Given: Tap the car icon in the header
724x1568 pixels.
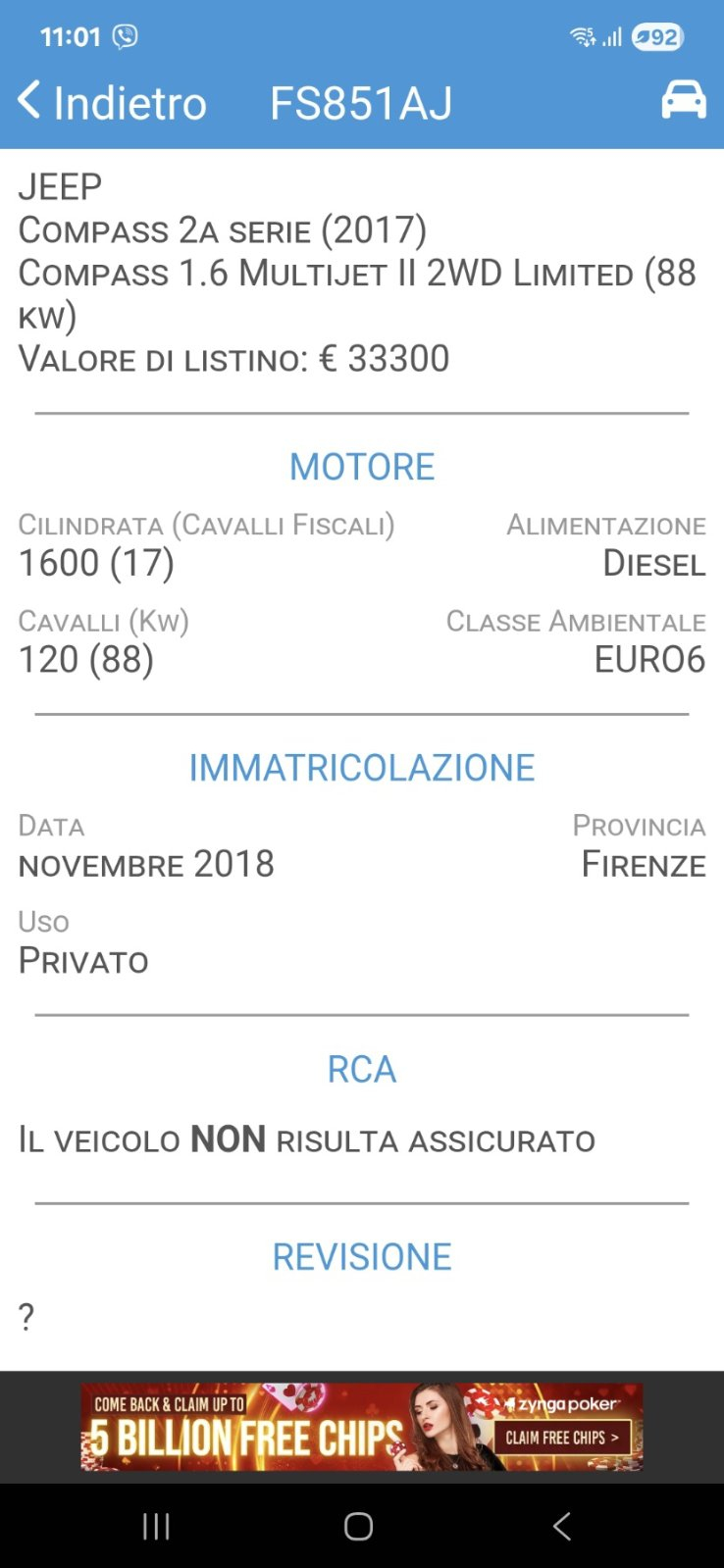Looking at the screenshot, I should click(683, 100).
